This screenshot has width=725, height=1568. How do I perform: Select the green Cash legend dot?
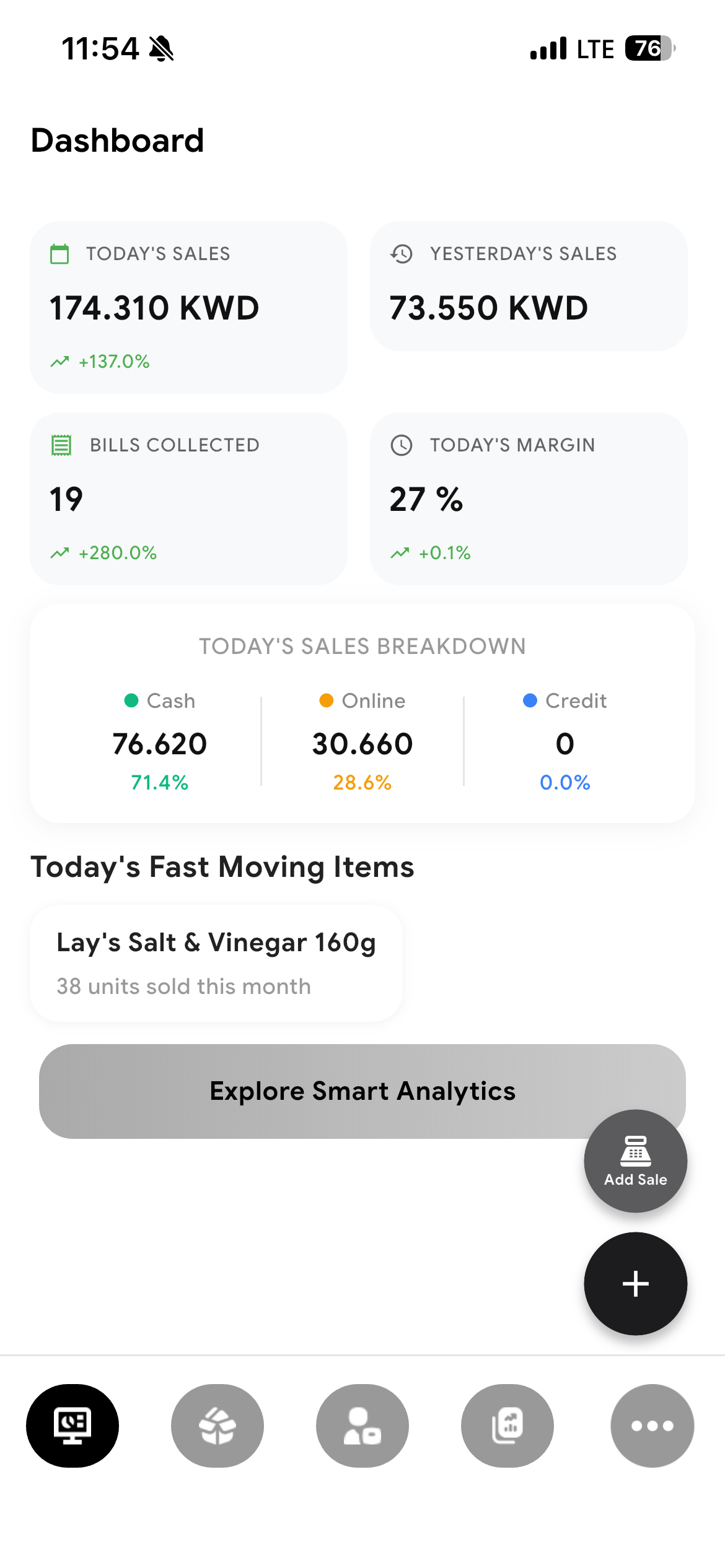tap(131, 700)
